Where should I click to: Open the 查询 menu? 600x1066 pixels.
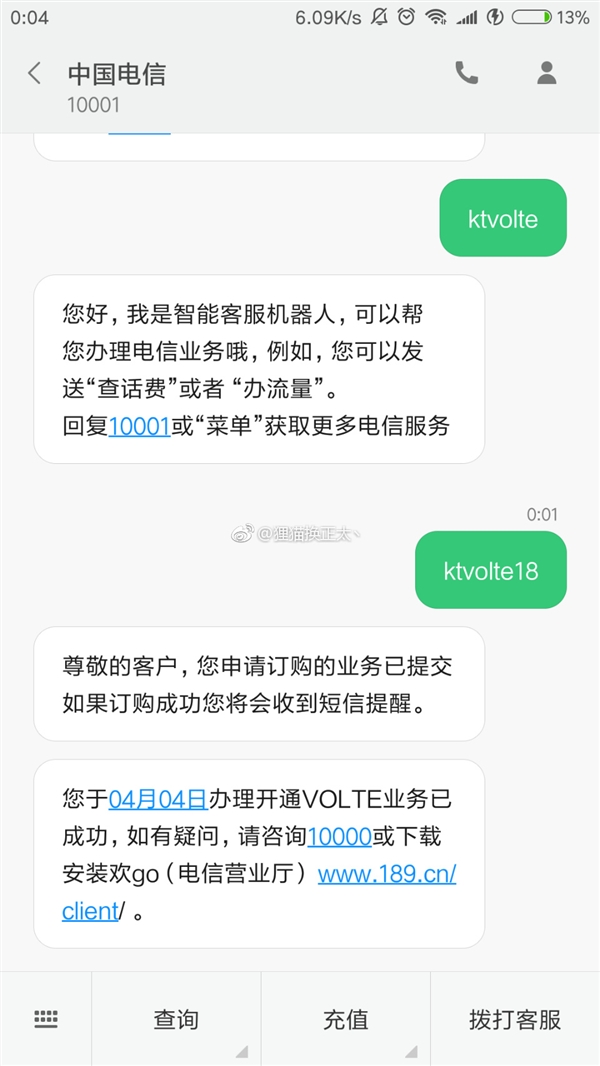click(176, 1019)
